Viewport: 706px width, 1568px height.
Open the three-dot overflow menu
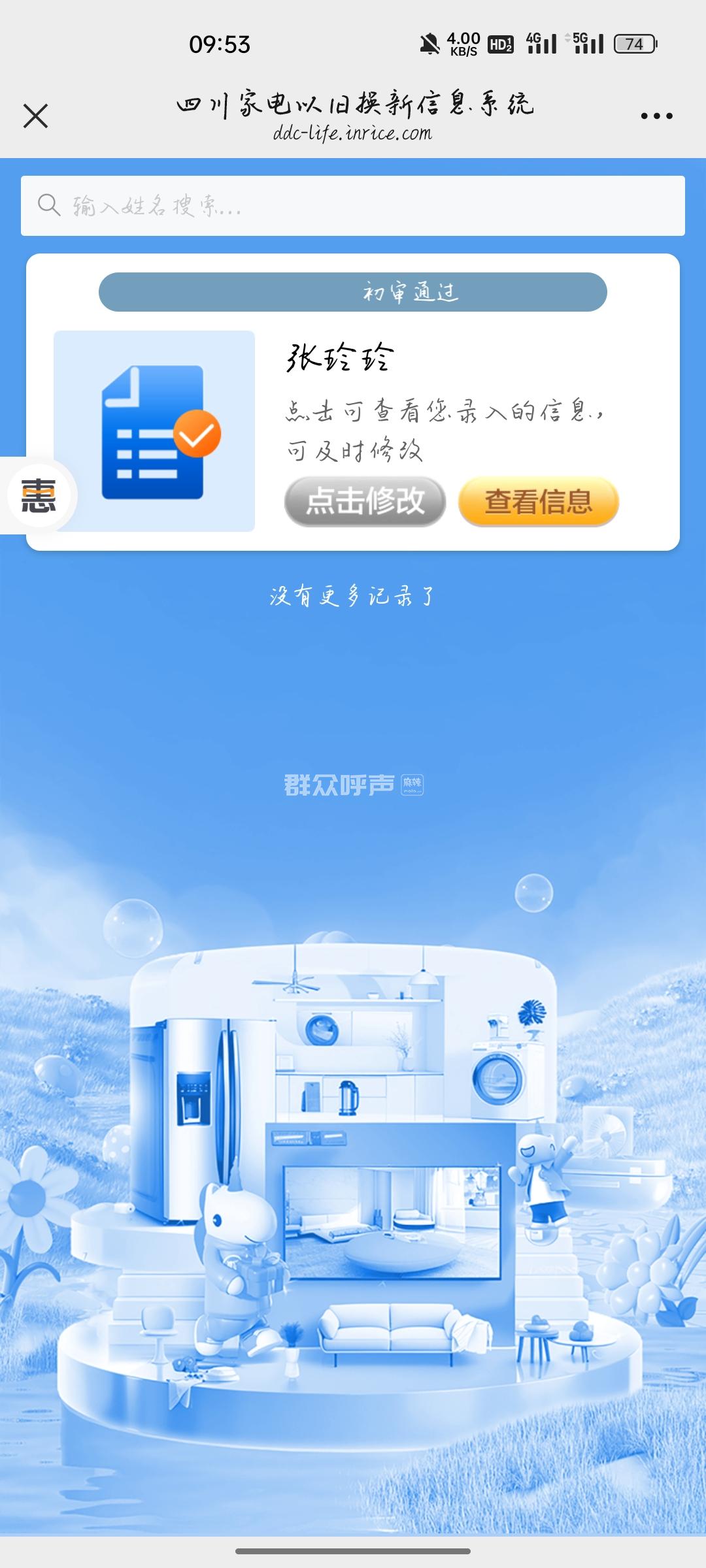point(656,116)
